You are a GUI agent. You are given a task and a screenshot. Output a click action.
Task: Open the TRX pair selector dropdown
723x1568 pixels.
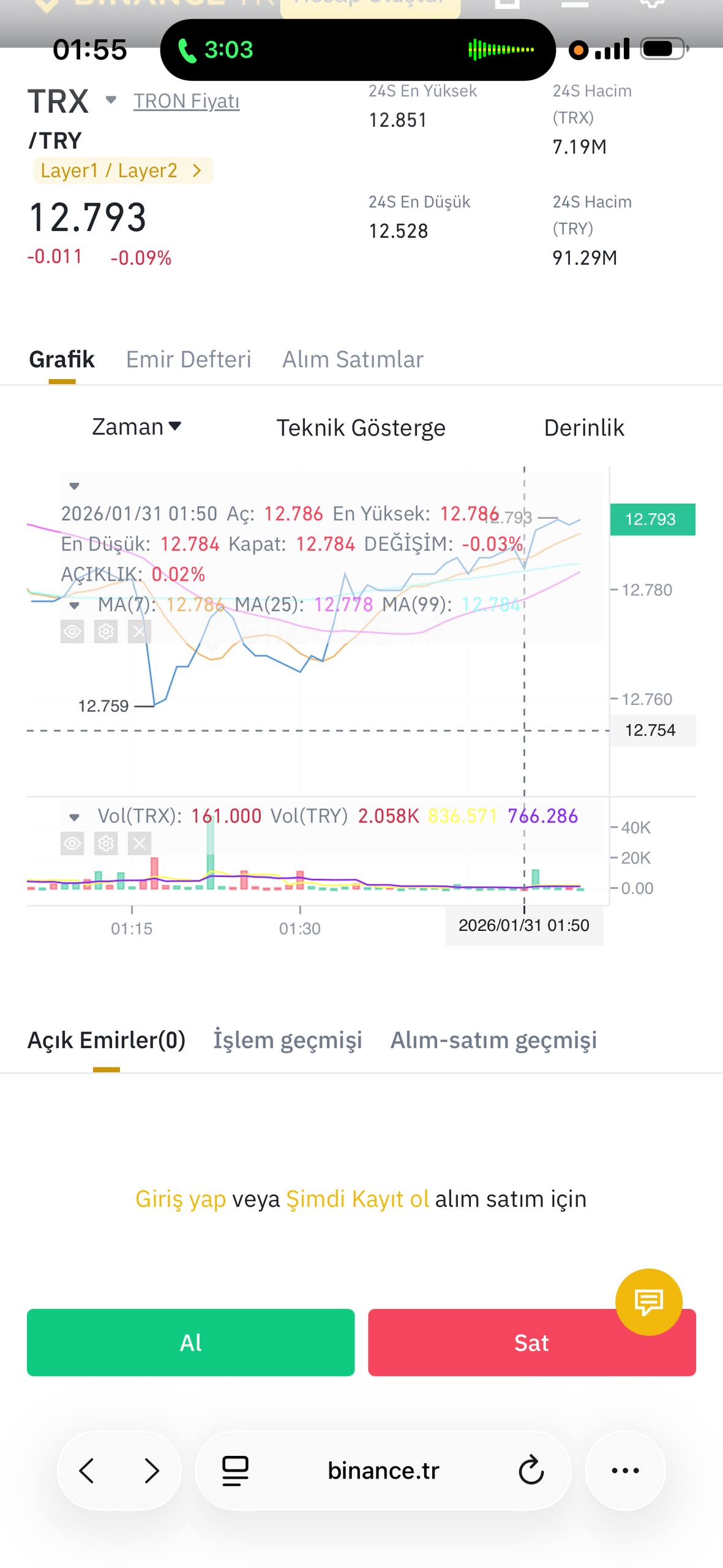[x=111, y=100]
